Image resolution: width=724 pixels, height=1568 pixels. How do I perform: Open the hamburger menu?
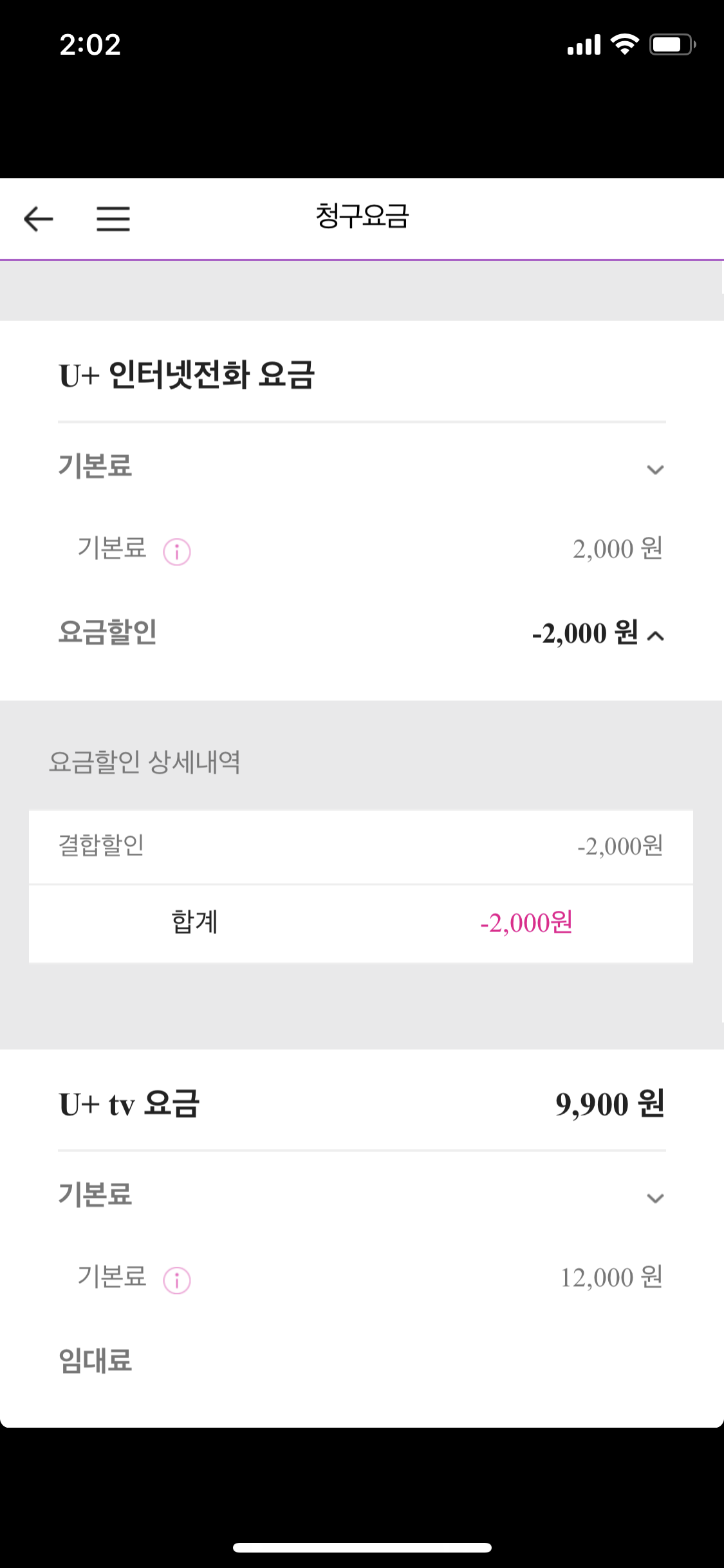113,219
